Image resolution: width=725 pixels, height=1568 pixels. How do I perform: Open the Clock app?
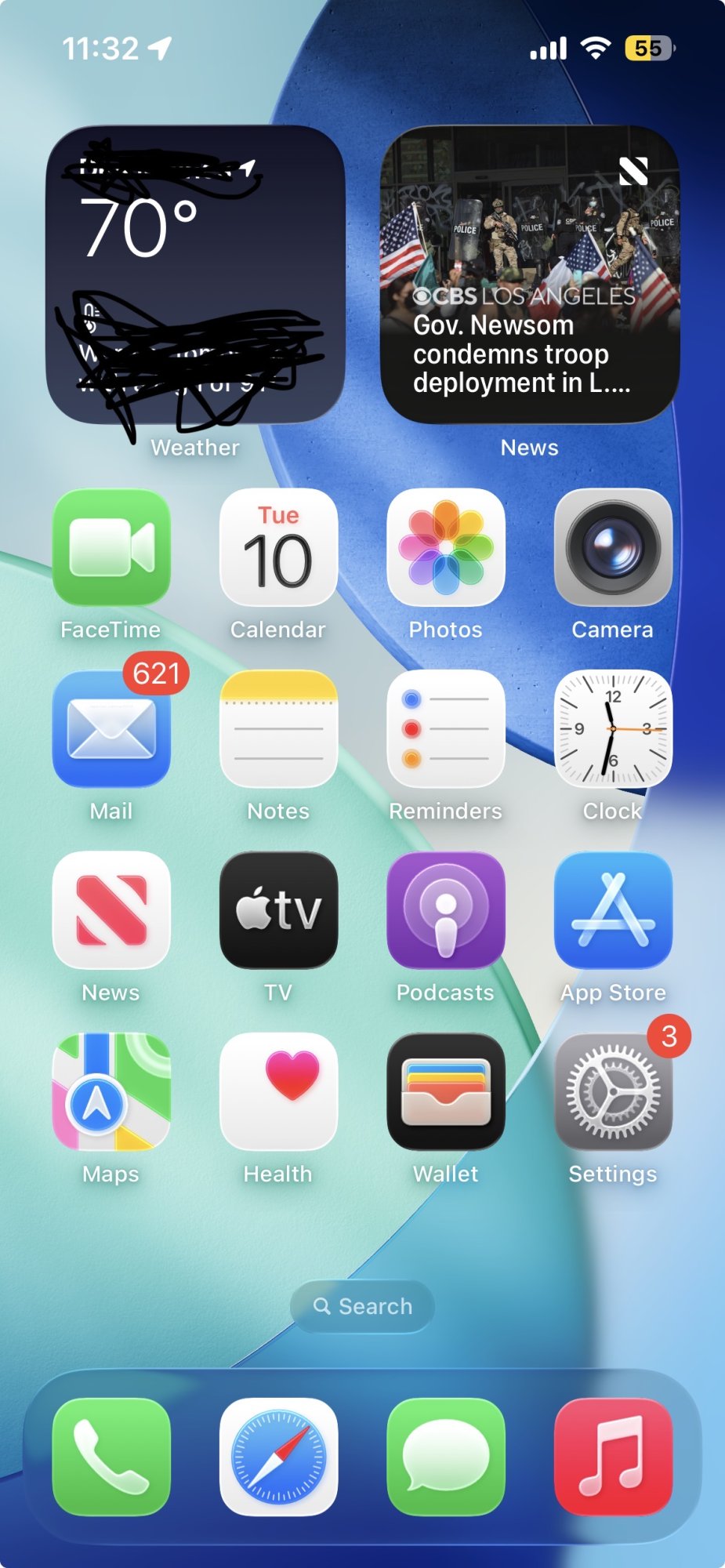[x=613, y=729]
